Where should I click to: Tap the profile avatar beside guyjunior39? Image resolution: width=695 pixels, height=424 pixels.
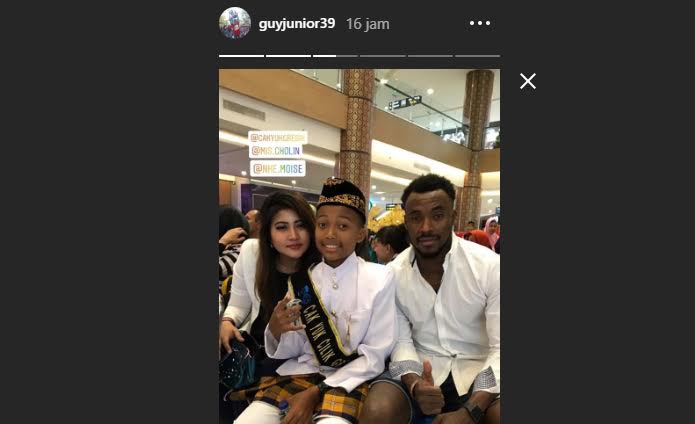coord(235,23)
